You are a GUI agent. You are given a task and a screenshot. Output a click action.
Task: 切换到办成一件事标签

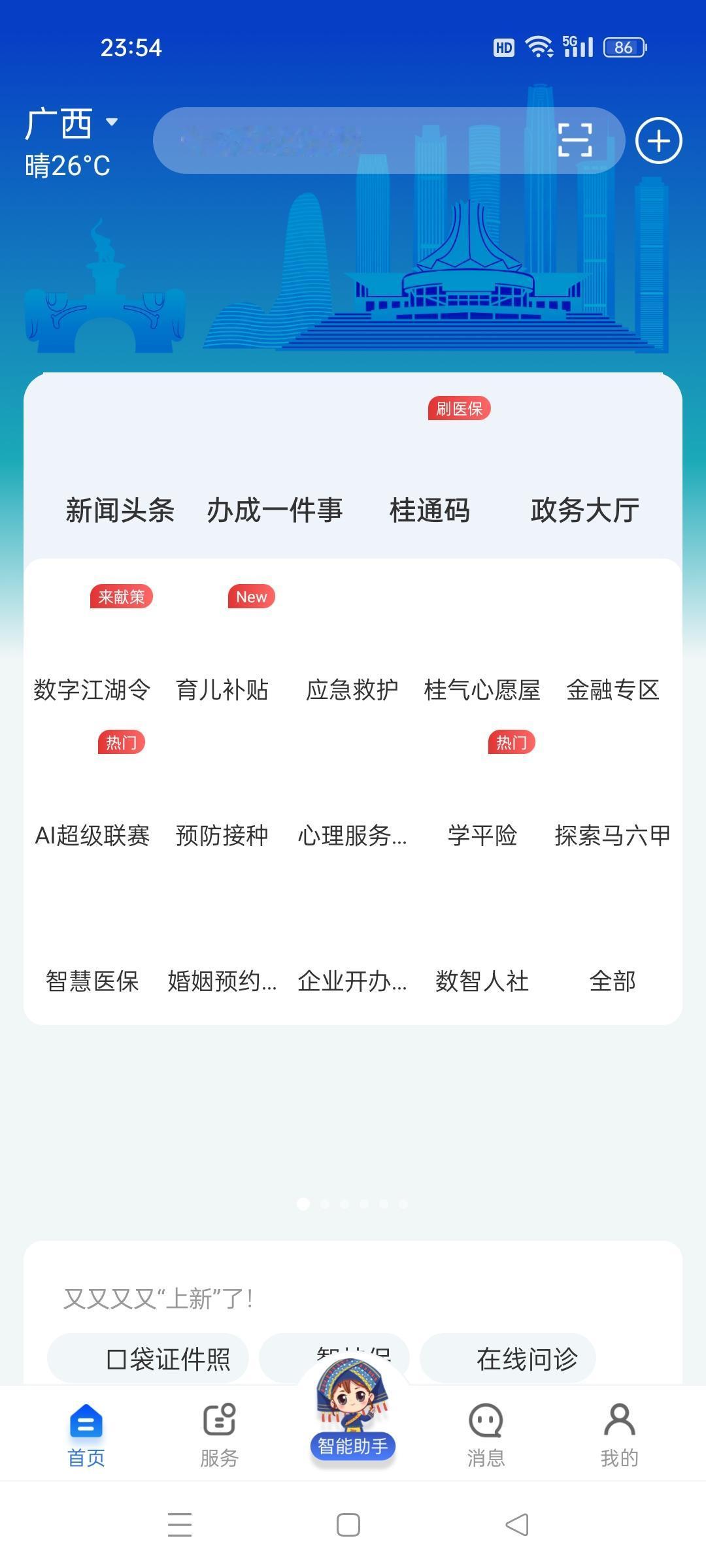277,512
